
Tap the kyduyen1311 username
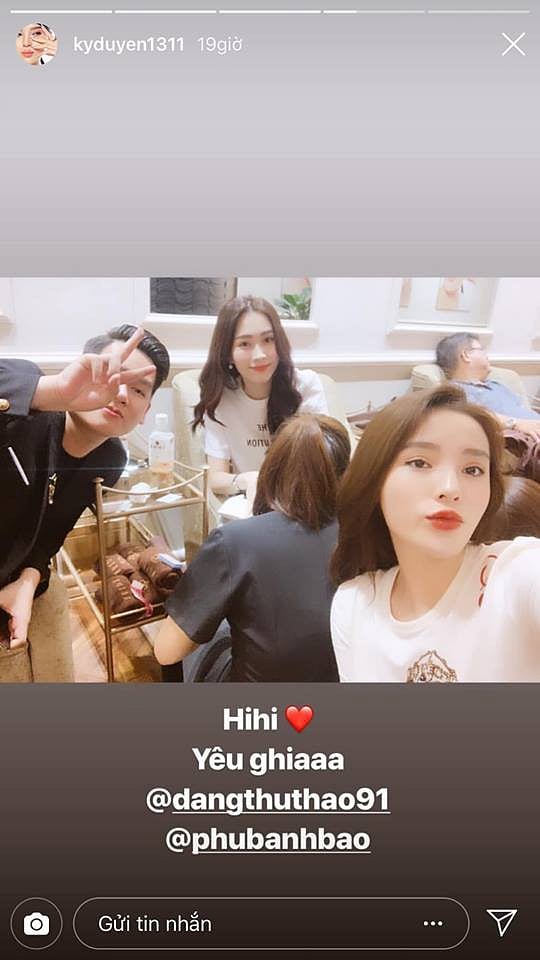pos(129,45)
